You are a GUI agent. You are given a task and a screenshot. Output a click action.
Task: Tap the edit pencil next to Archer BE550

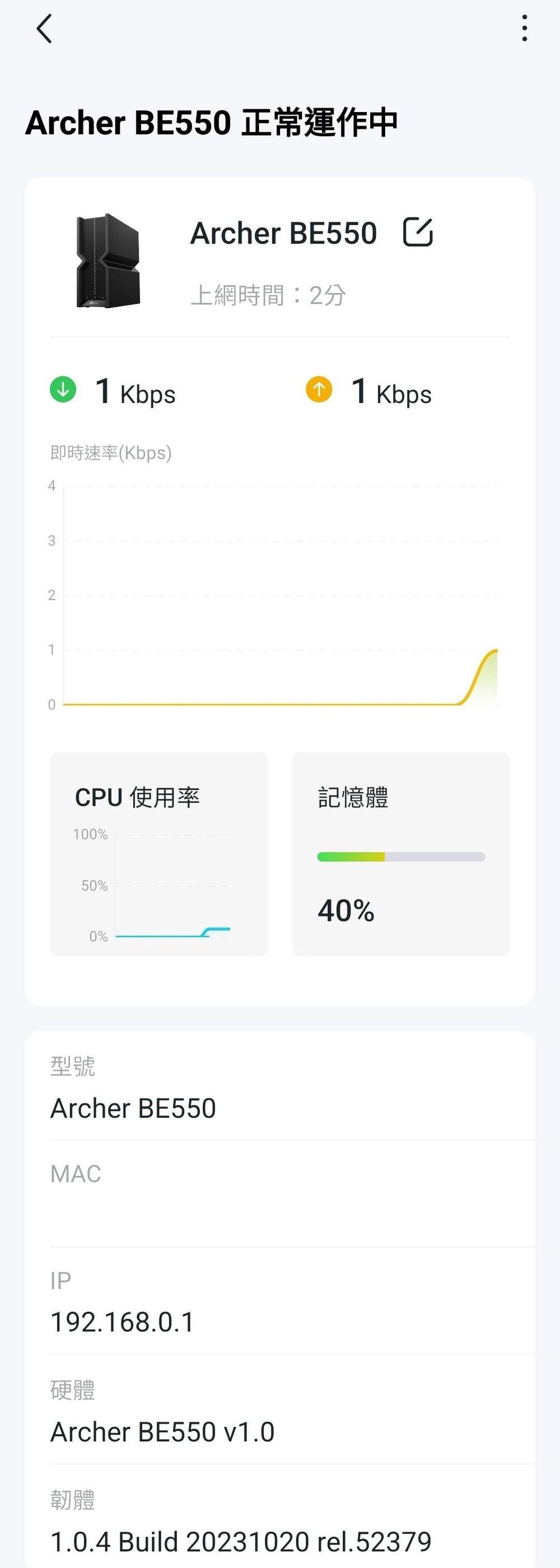418,232
